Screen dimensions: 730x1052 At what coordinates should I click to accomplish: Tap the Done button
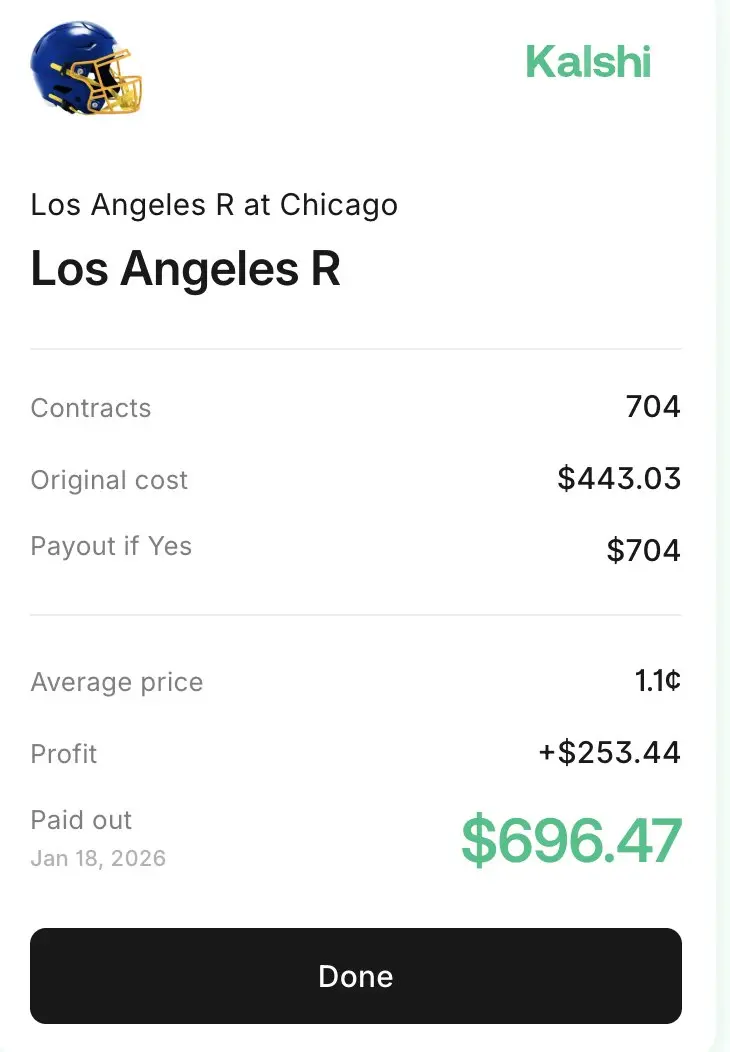(x=355, y=975)
